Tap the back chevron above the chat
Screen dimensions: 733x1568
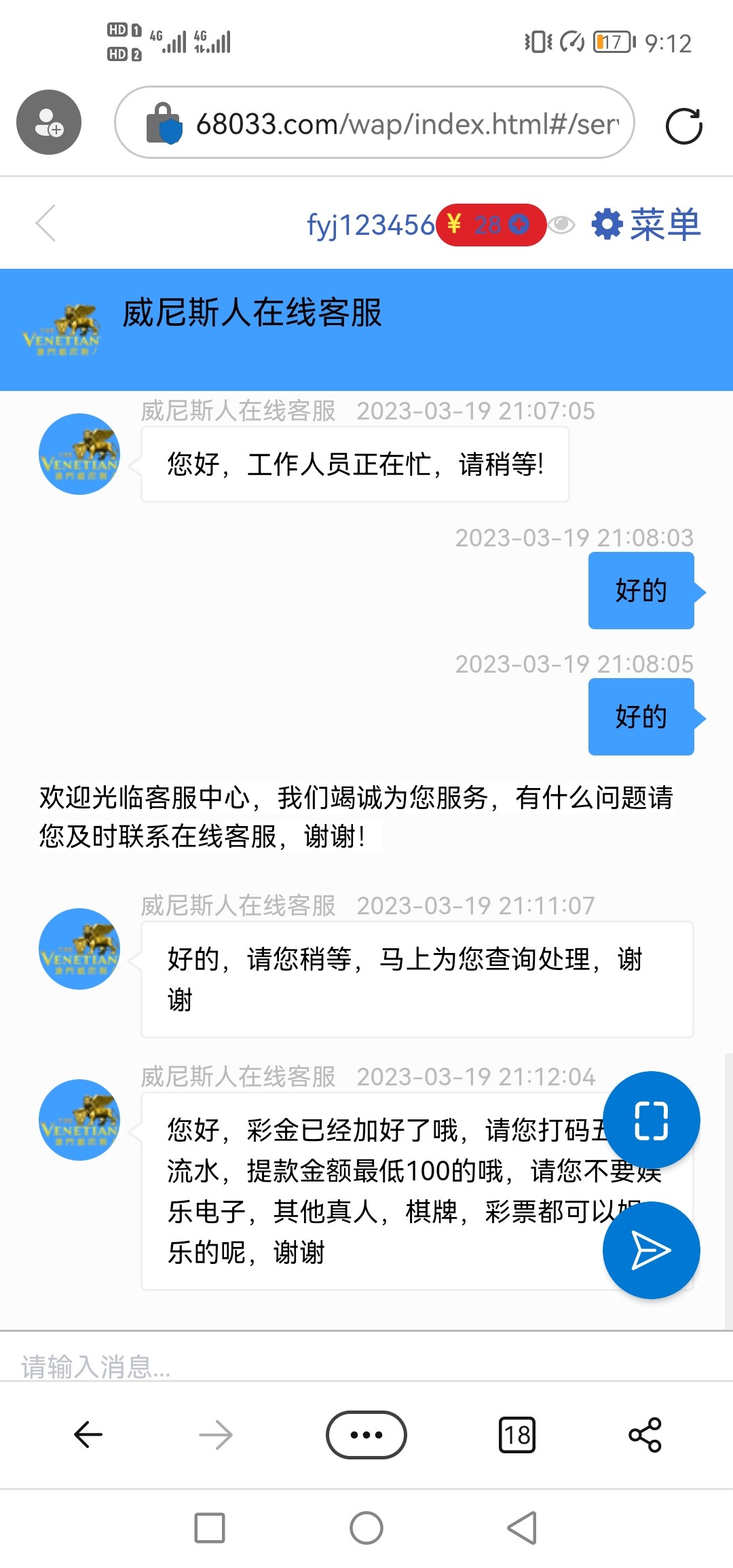coord(44,224)
